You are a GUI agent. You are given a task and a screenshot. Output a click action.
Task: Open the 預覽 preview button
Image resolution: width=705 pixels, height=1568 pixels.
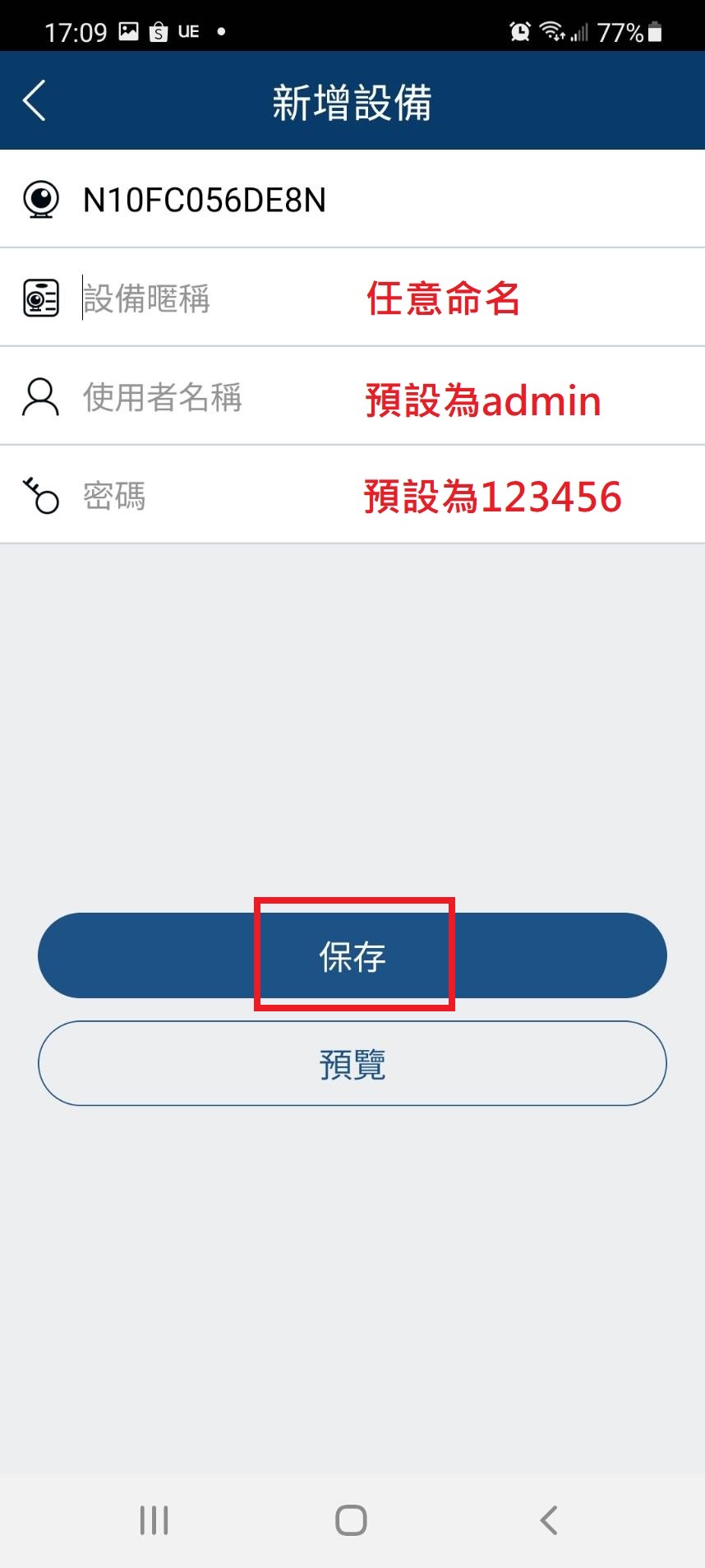click(352, 1063)
